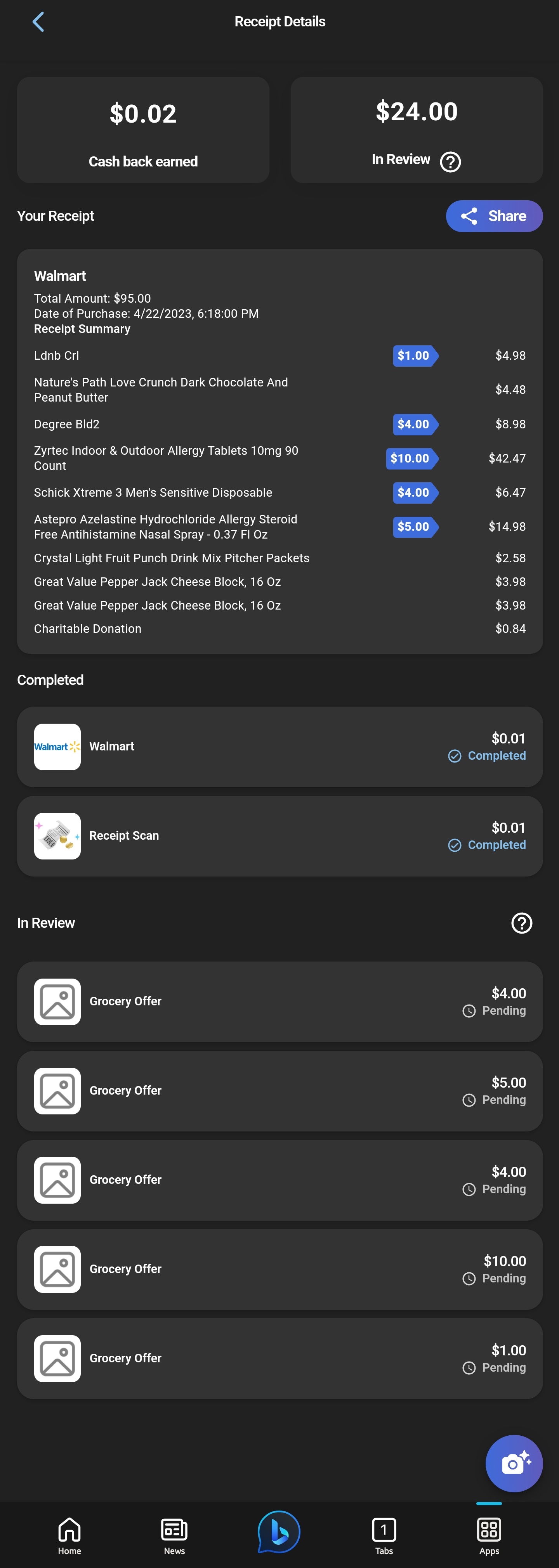Switch to the Home tab

(x=69, y=1535)
